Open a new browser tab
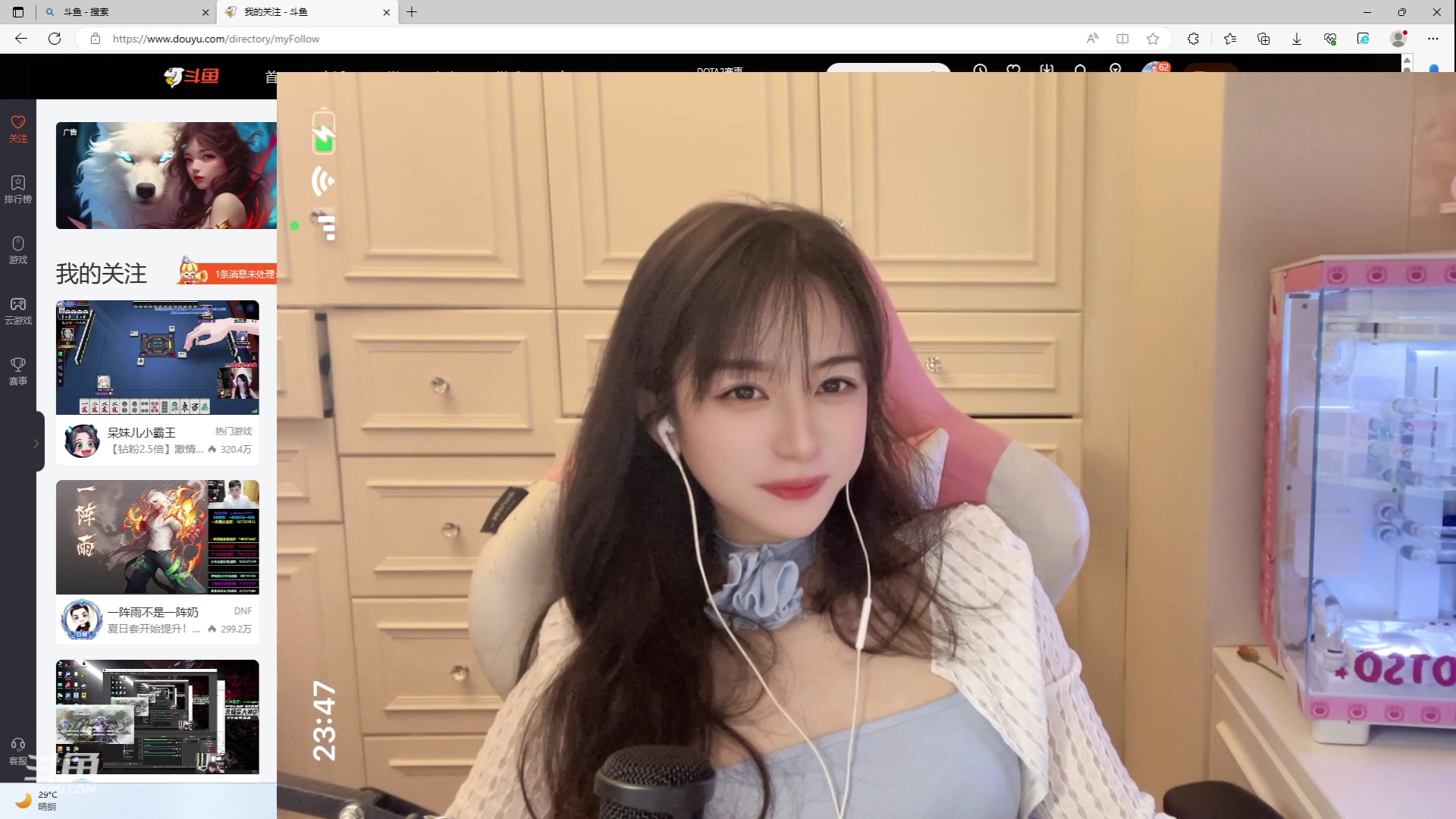This screenshot has height=819, width=1456. click(x=412, y=12)
